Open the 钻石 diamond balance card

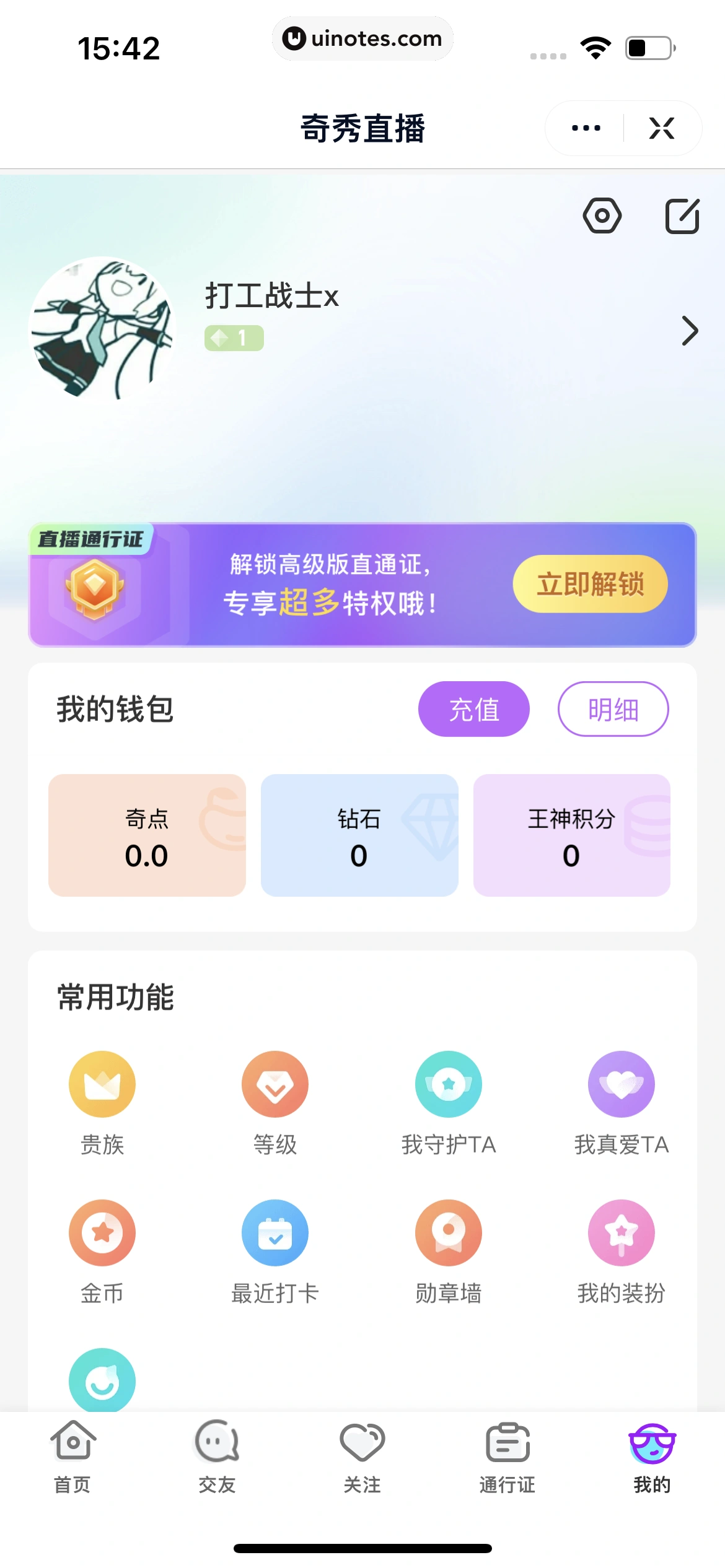pyautogui.click(x=359, y=835)
